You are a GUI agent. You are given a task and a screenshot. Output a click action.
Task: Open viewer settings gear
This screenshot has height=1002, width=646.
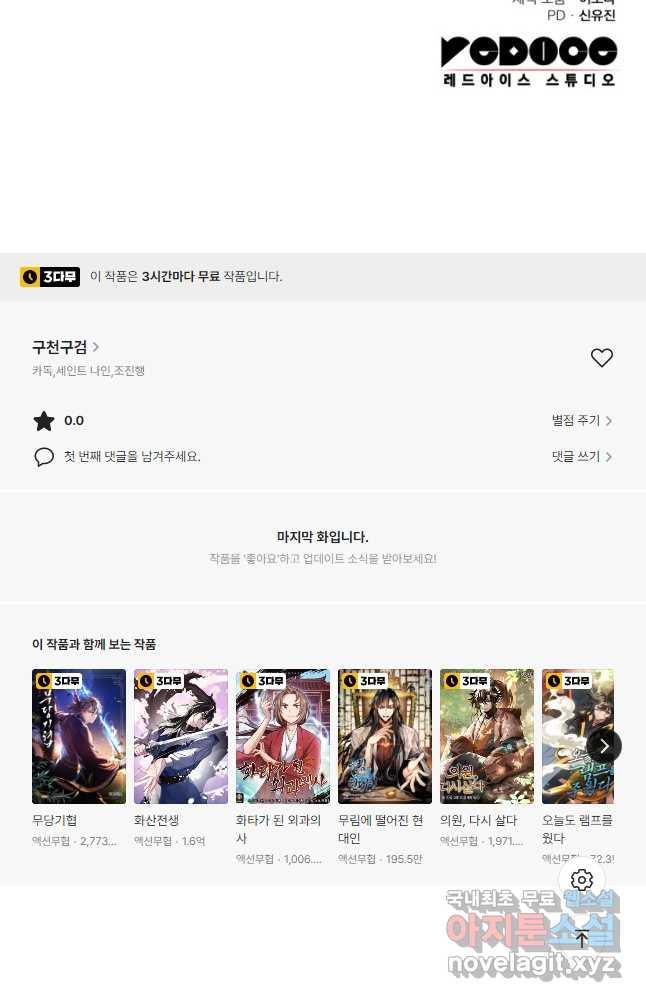(x=582, y=880)
